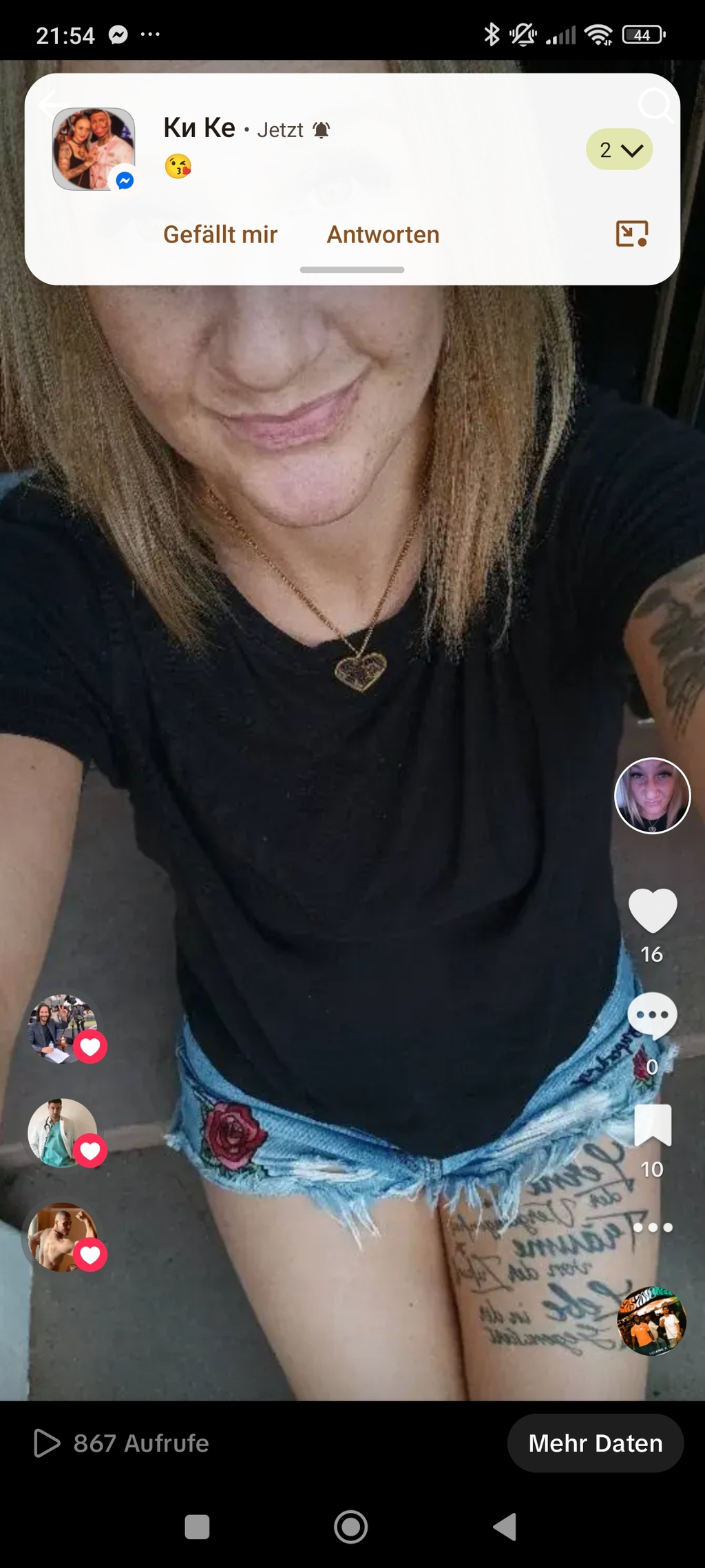Tap Mehr Daten button
705x1568 pixels.
pyautogui.click(x=596, y=1443)
